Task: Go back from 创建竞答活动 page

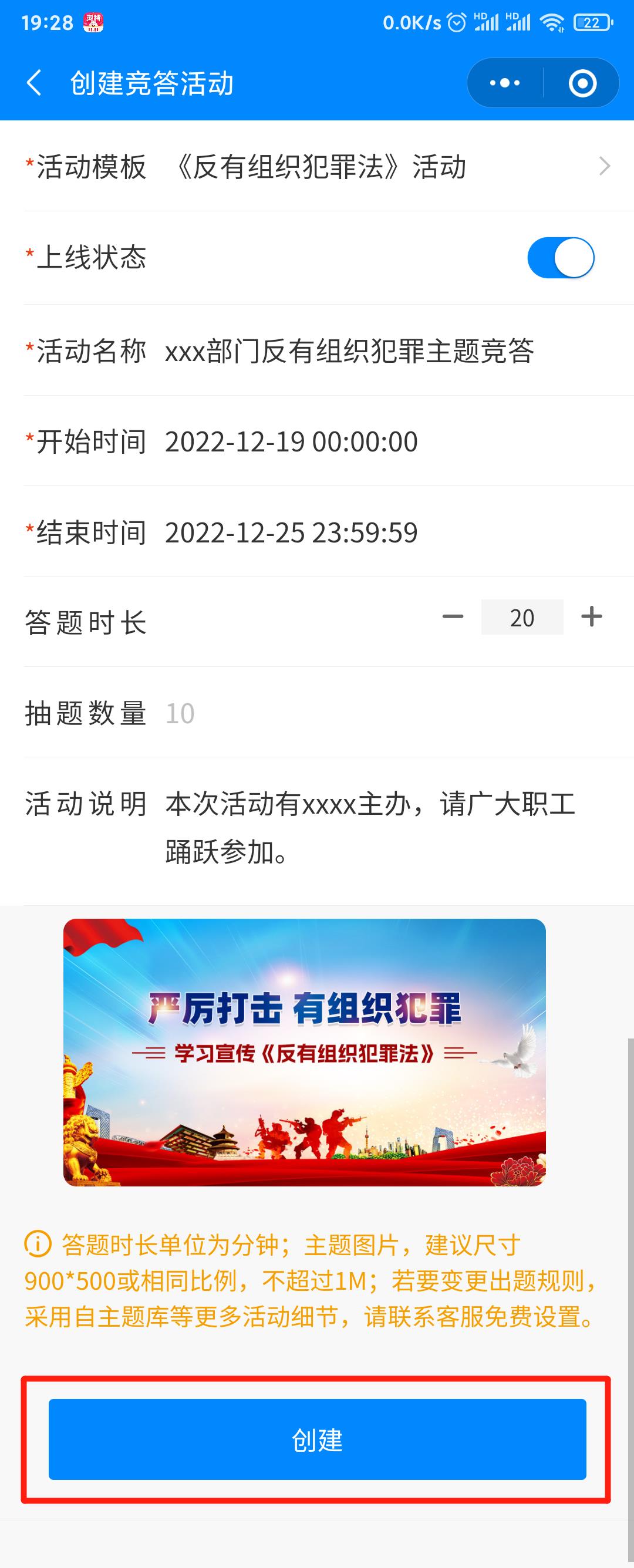Action: pyautogui.click(x=35, y=83)
